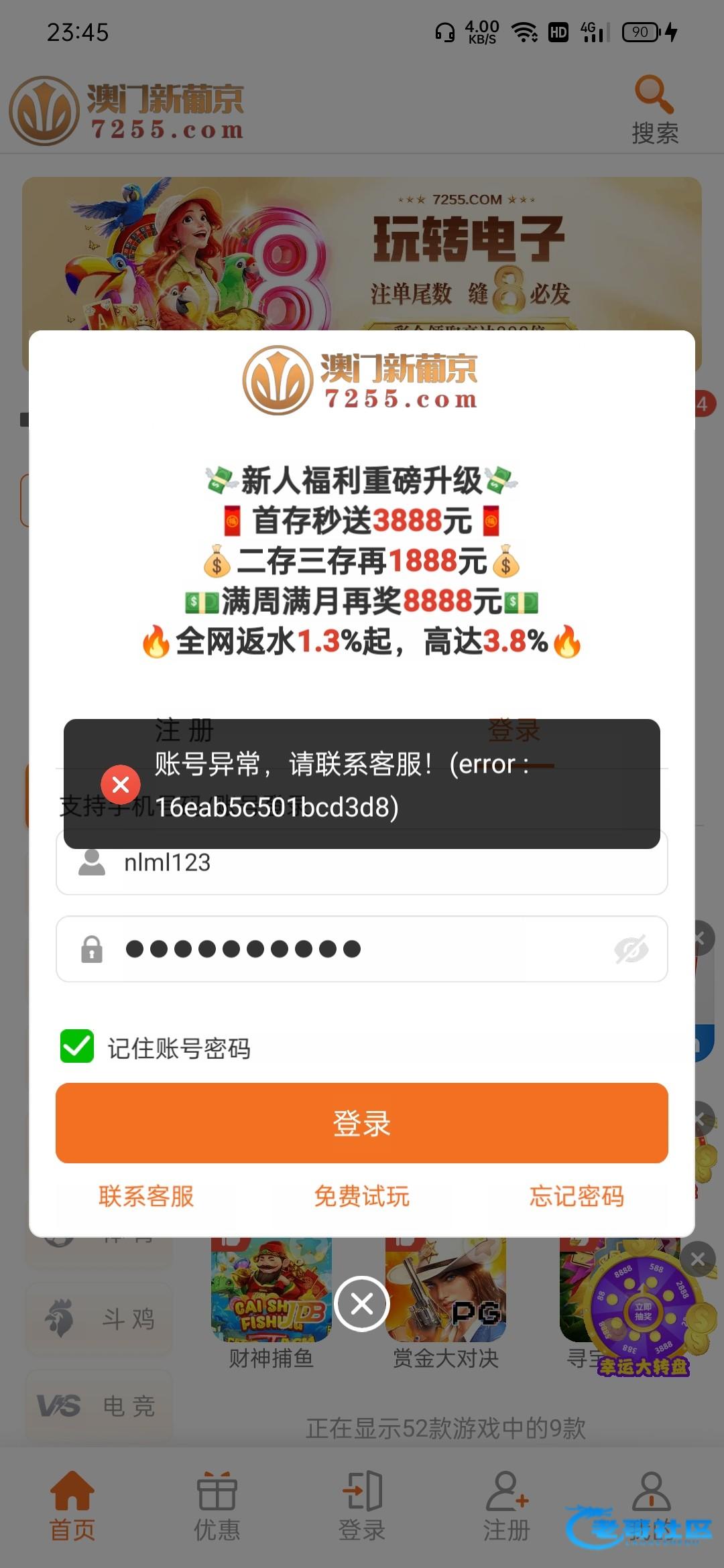
Task: Tap the orange 登录 button
Action: tap(362, 1123)
